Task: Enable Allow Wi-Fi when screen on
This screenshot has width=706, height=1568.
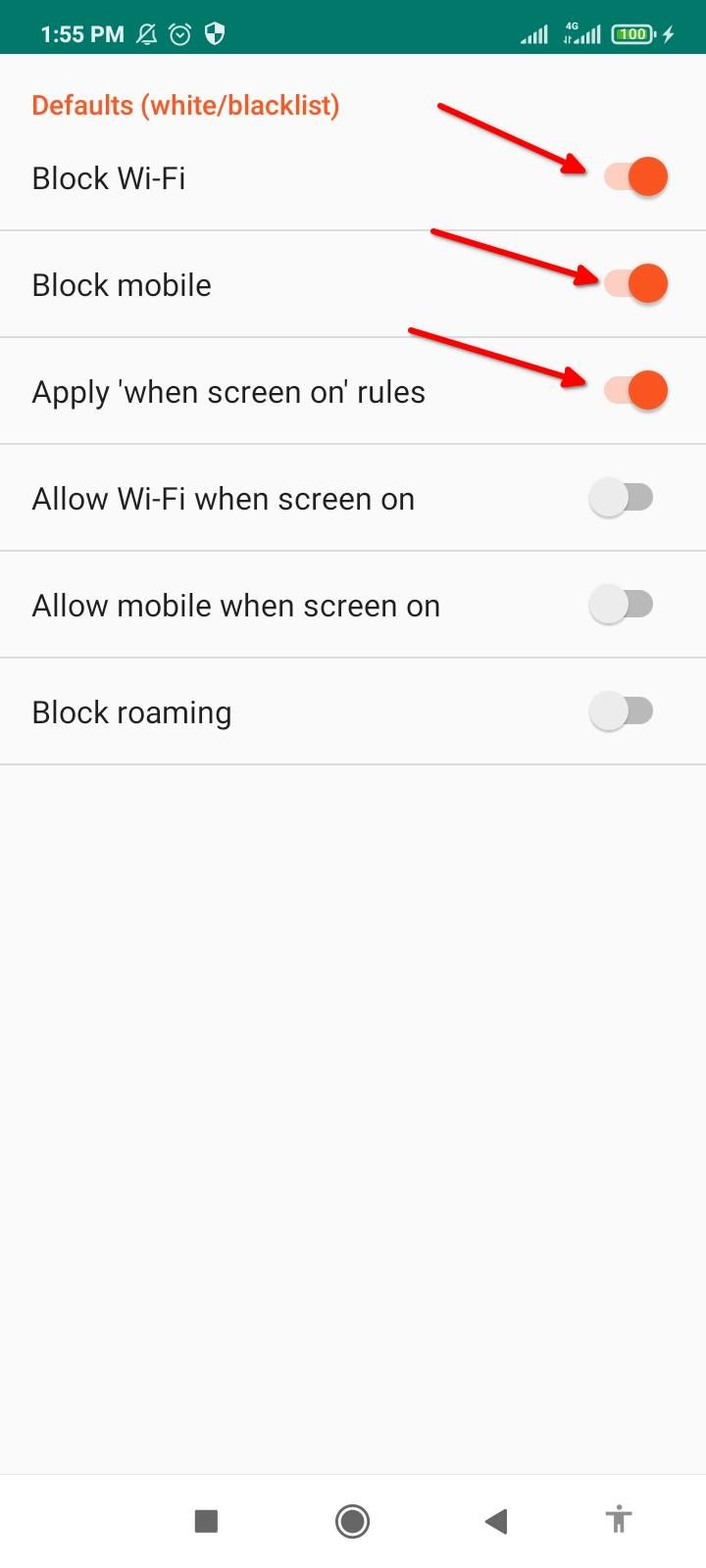Action: 622,498
